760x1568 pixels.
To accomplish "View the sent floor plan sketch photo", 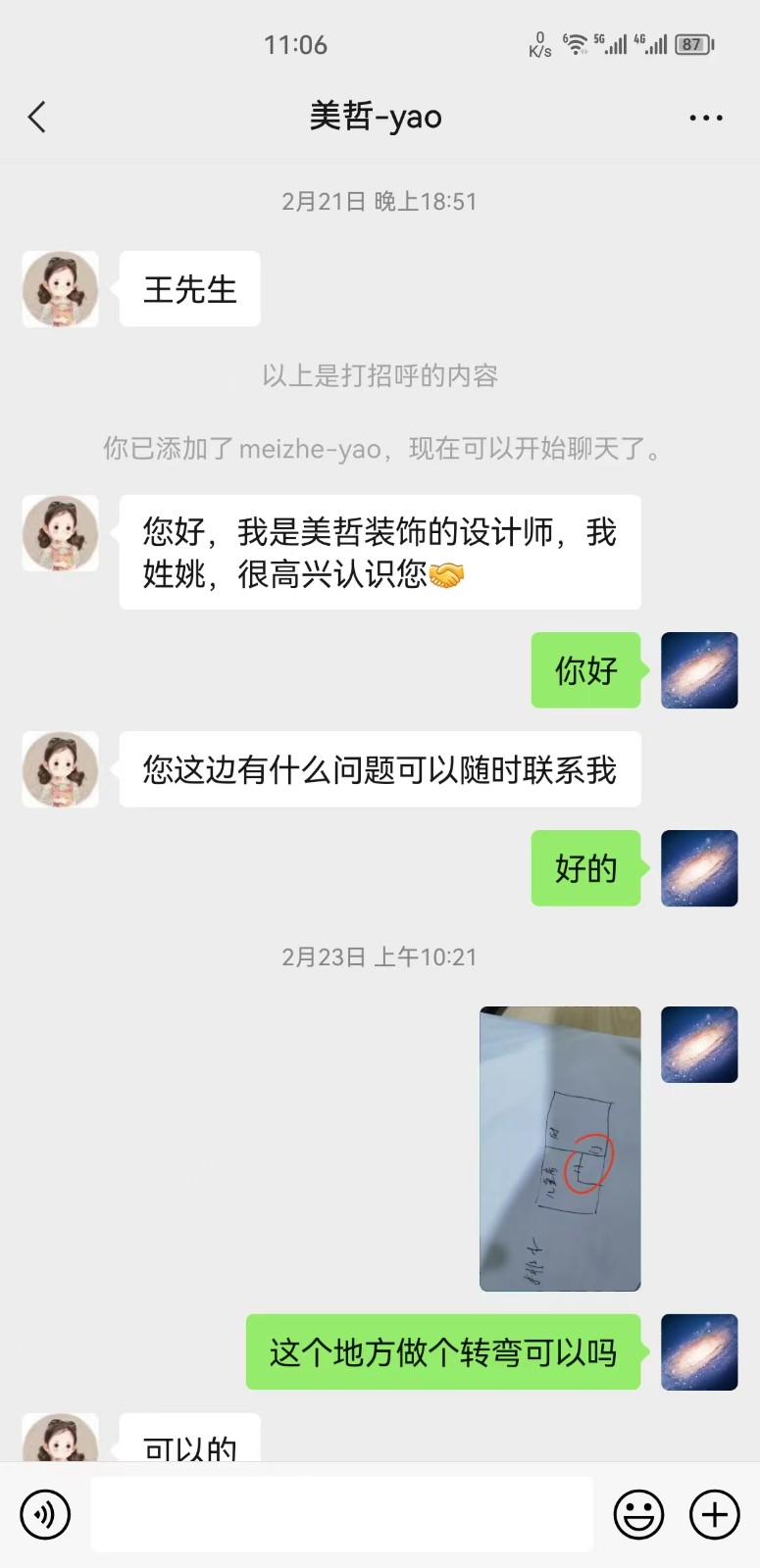I will point(560,1149).
